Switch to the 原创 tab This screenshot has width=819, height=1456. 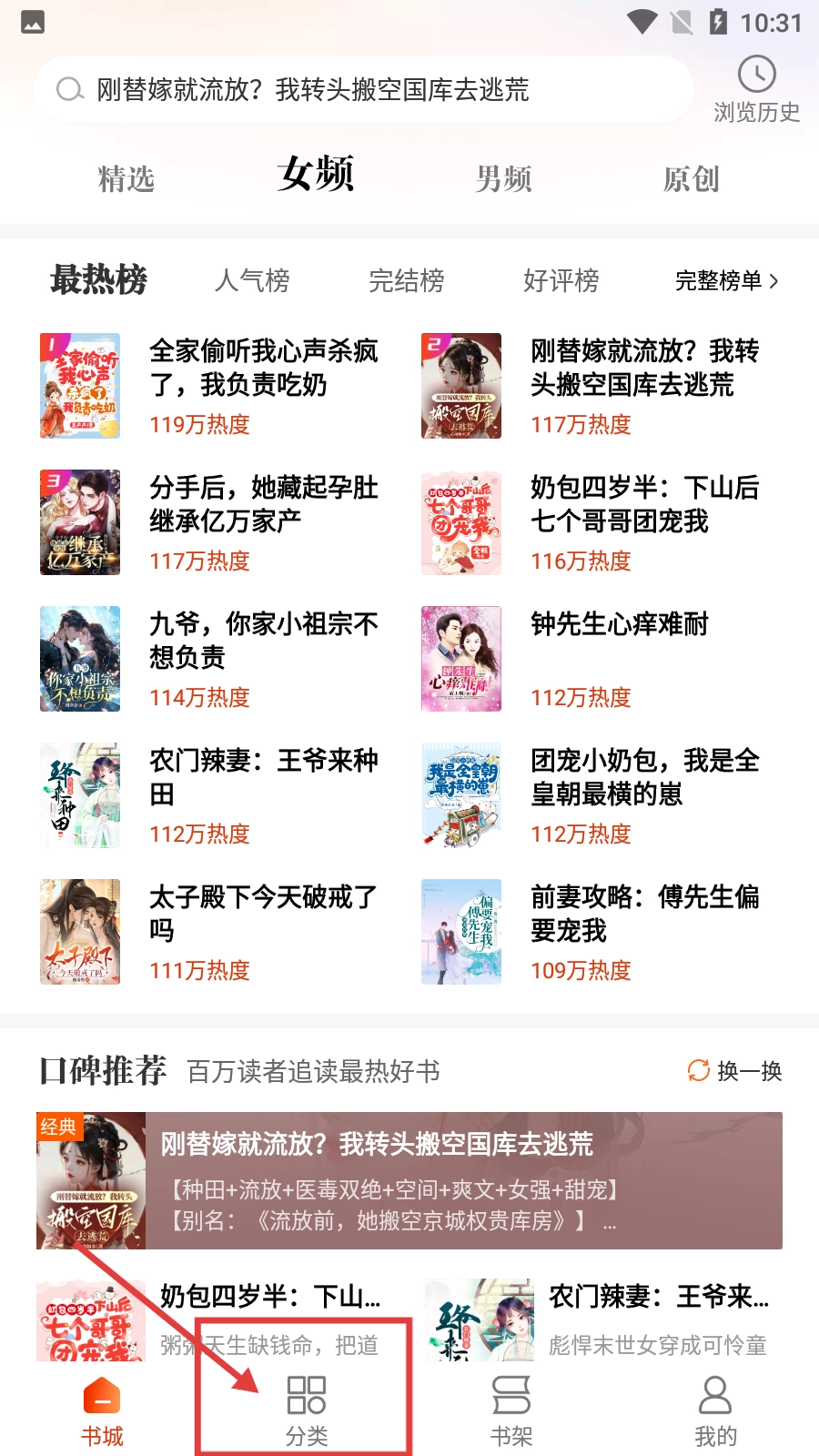click(691, 178)
